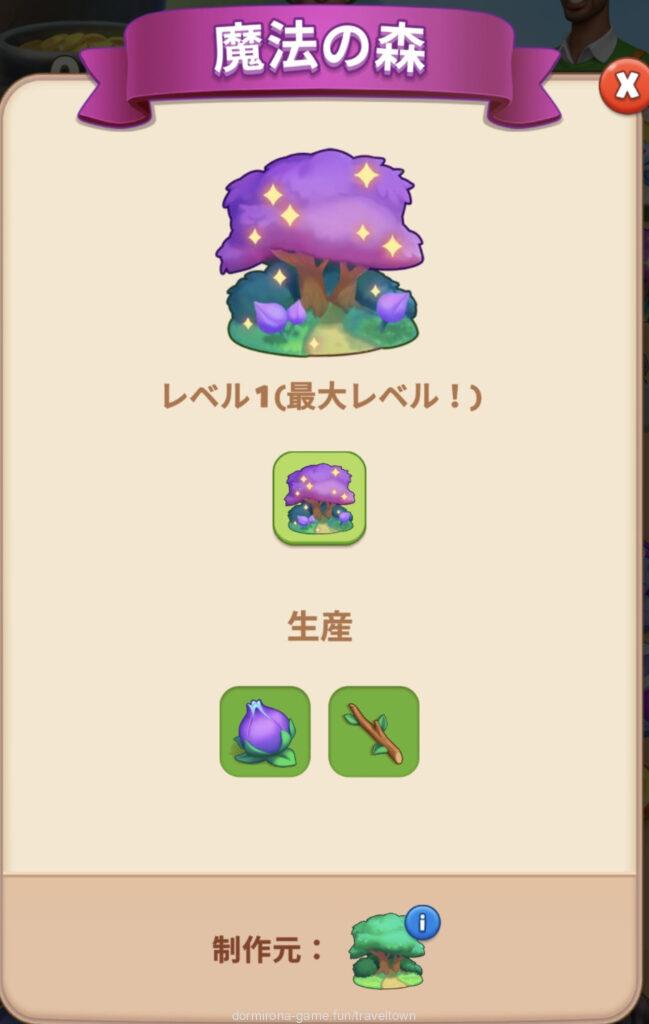649x1024 pixels.
Task: Select the level 1 magic forest tile
Action: [319, 498]
